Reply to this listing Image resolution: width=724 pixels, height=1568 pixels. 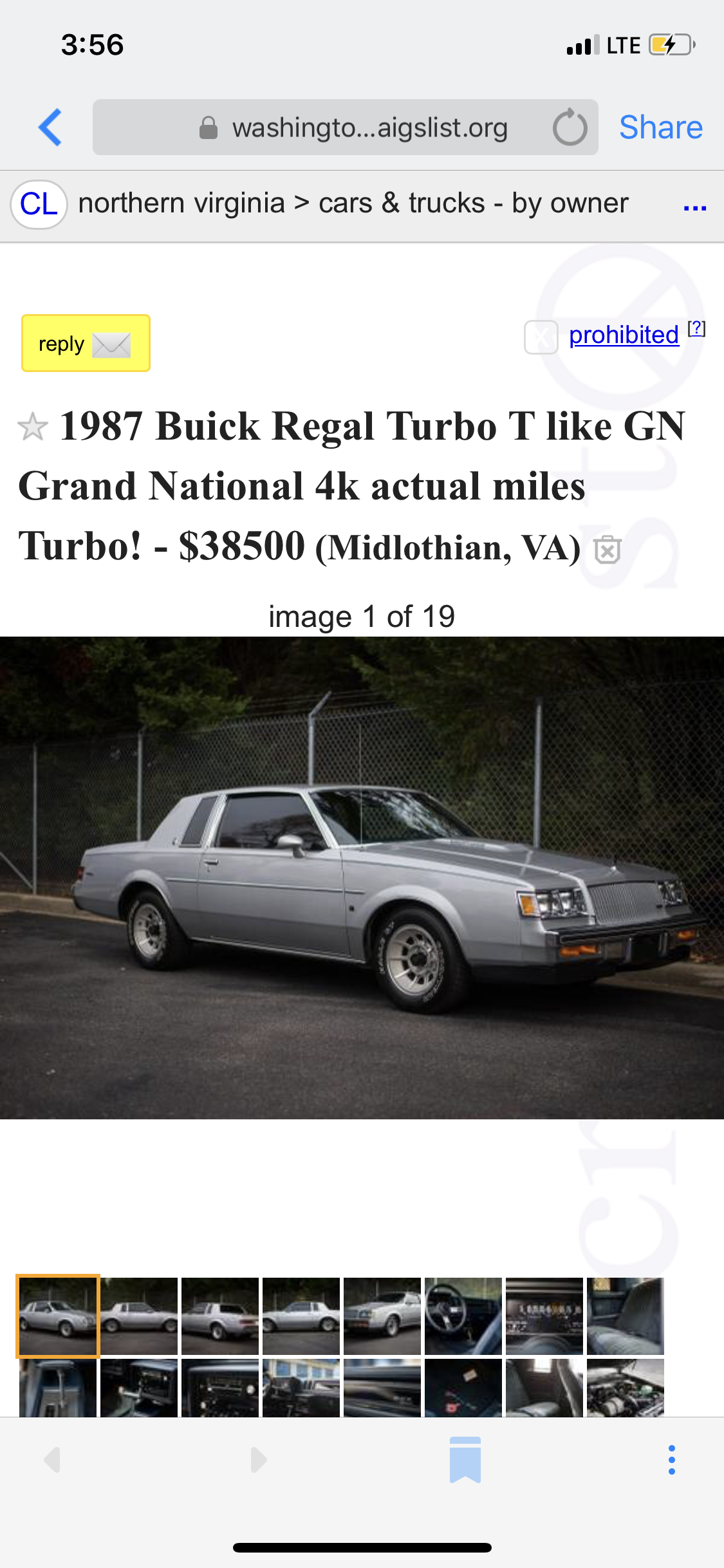pos(86,343)
